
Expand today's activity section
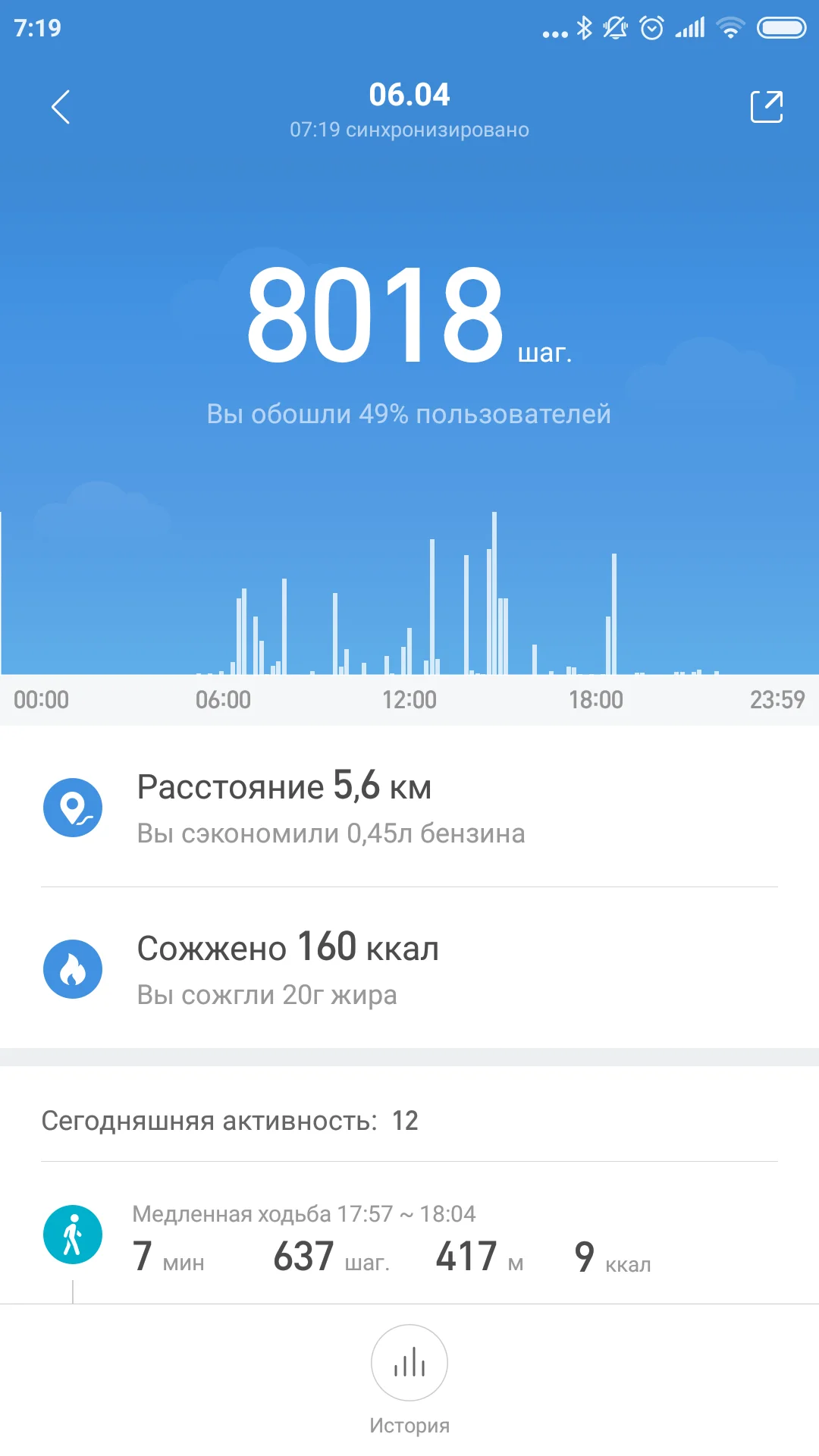tap(230, 1121)
